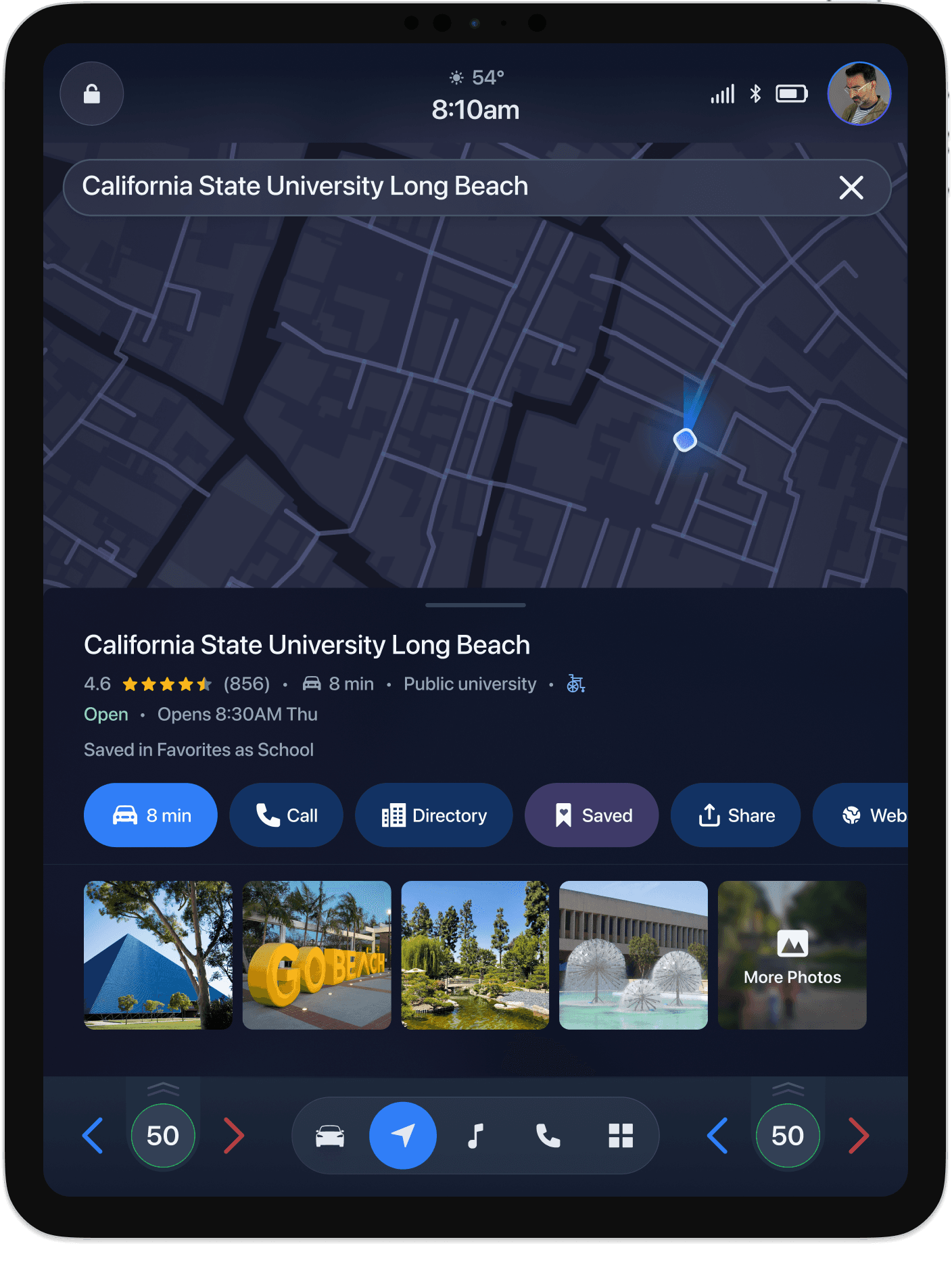This screenshot has width=952, height=1271.
Task: Raise the right temperature with red arrow
Action: [859, 1136]
